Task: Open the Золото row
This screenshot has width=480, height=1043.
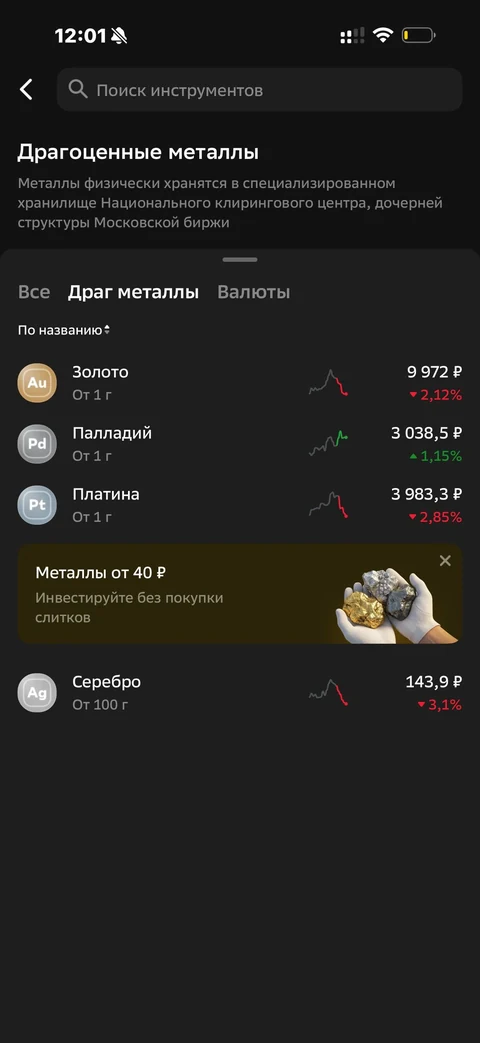Action: pos(240,383)
